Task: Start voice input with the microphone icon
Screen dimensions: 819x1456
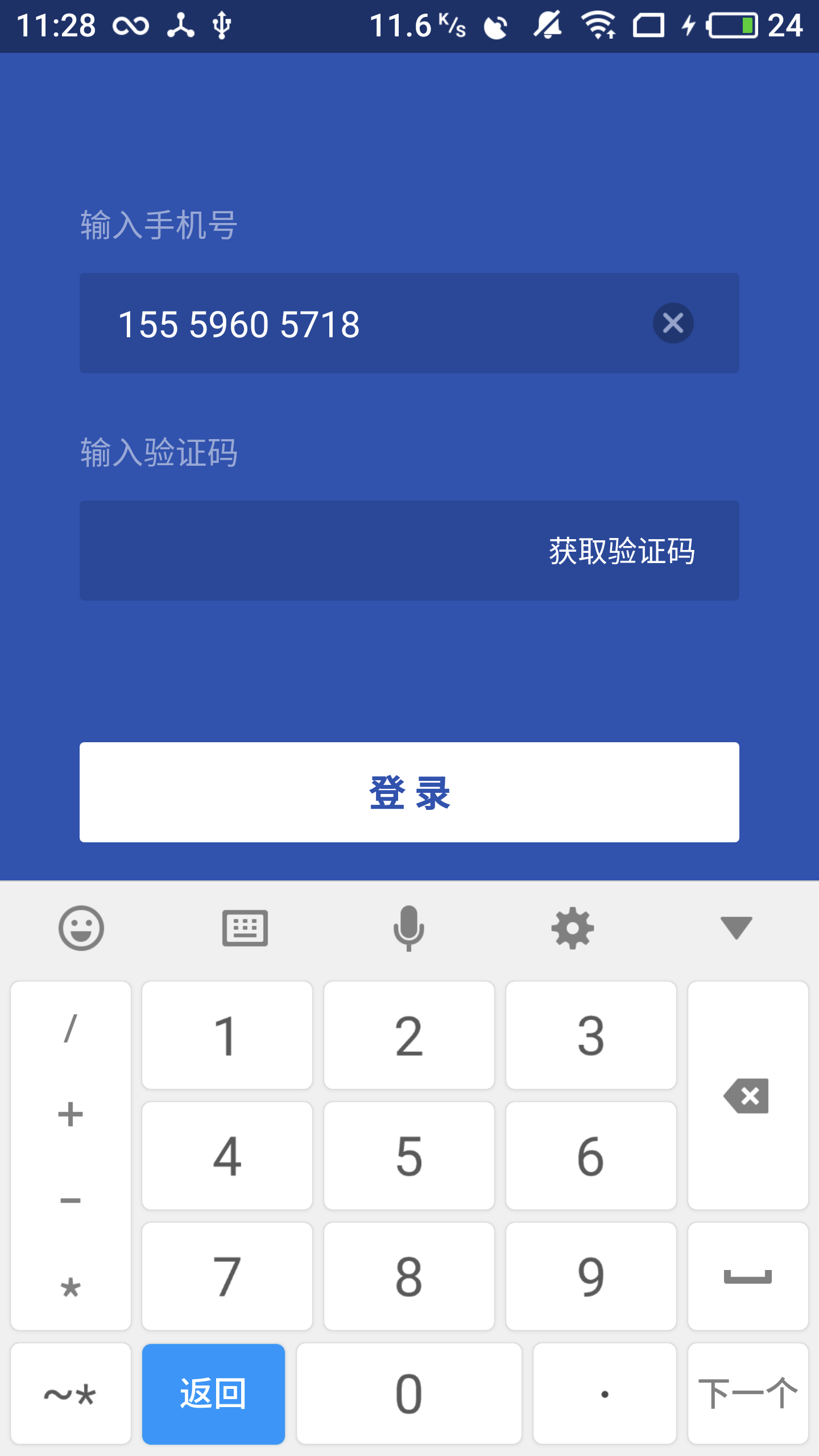Action: pyautogui.click(x=409, y=928)
